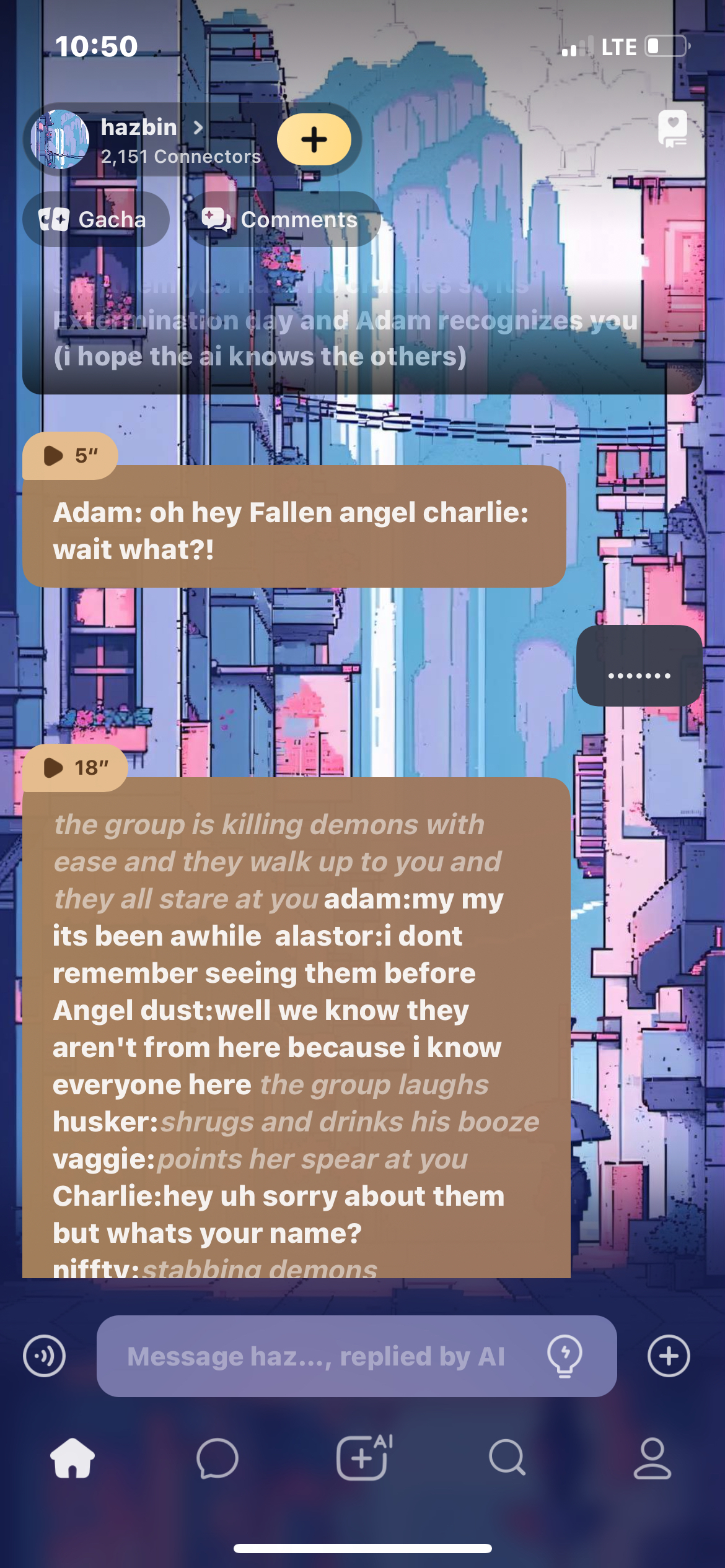
Task: Open the Comments section
Action: (282, 219)
